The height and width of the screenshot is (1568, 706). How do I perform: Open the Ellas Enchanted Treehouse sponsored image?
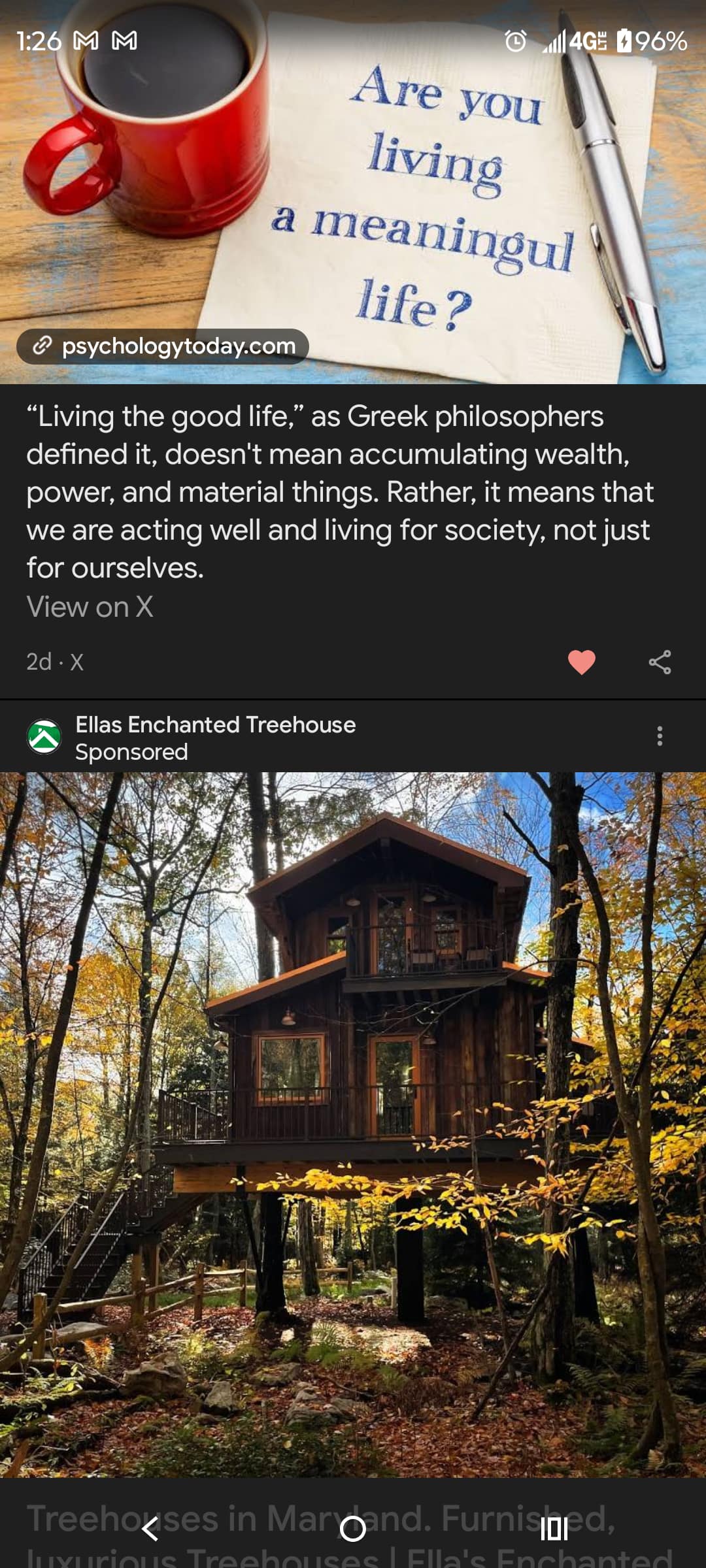353,1124
